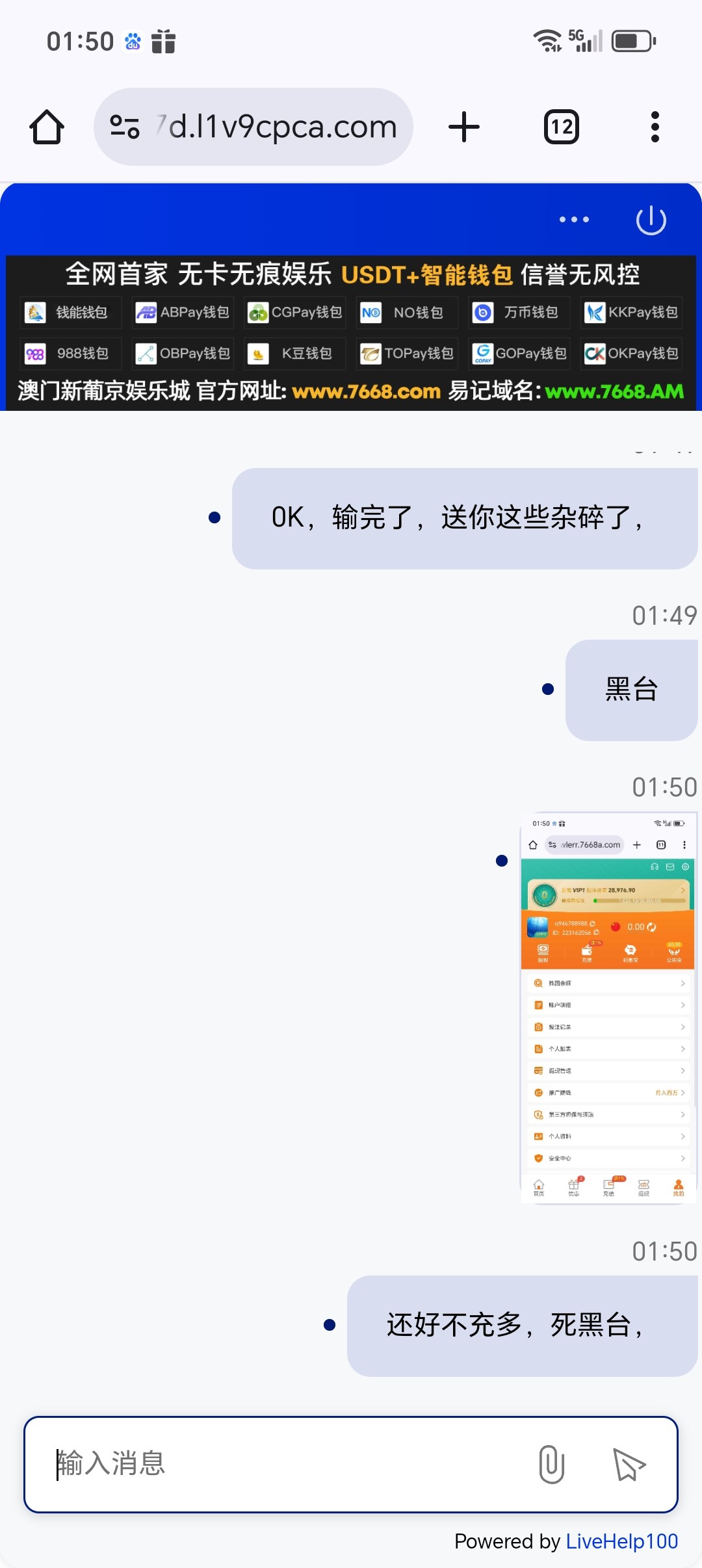Image resolution: width=702 pixels, height=1568 pixels.
Task: Go to the browser home page
Action: coord(47,127)
